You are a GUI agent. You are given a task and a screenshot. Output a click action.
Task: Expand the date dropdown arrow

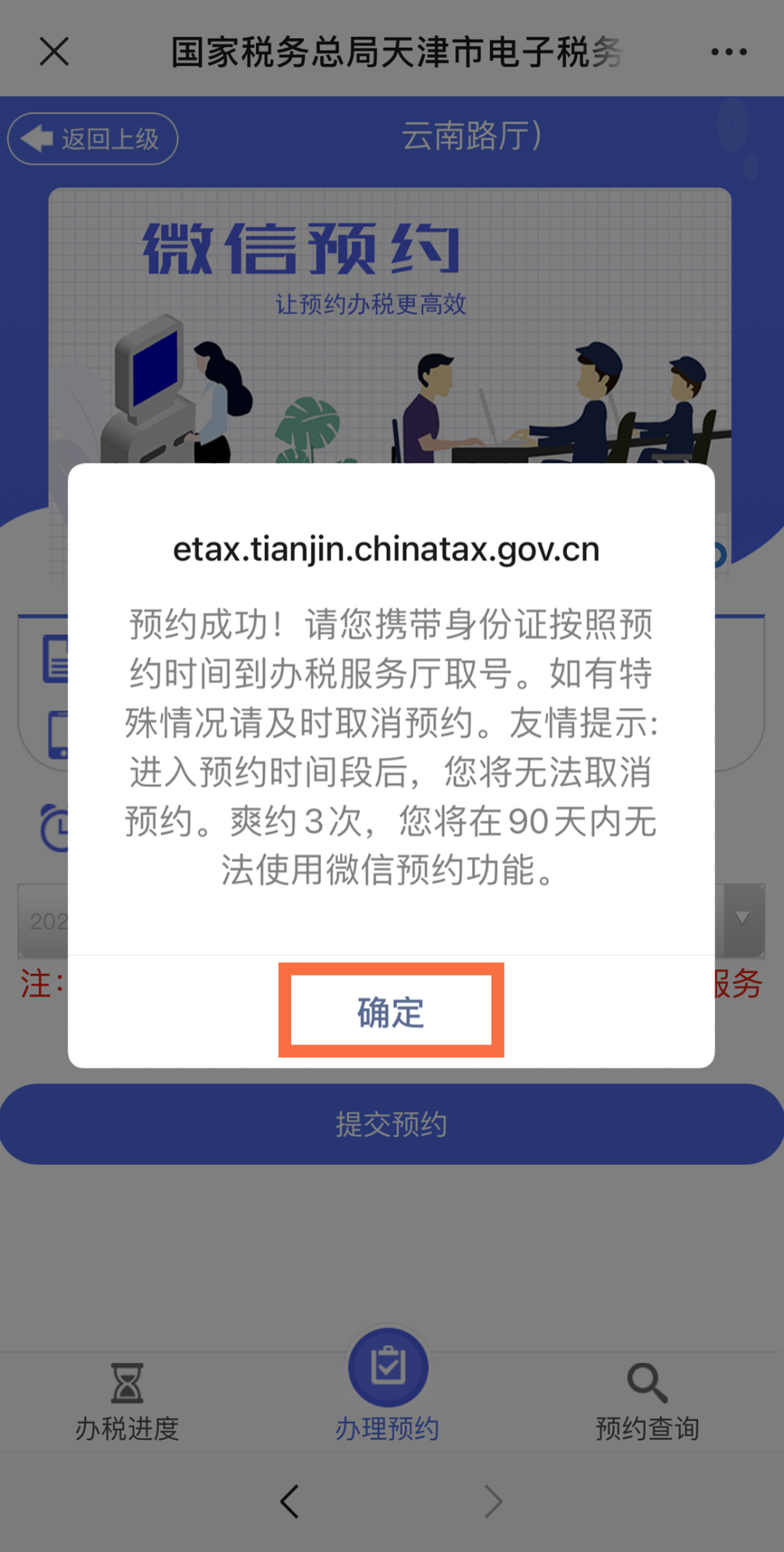[x=741, y=919]
